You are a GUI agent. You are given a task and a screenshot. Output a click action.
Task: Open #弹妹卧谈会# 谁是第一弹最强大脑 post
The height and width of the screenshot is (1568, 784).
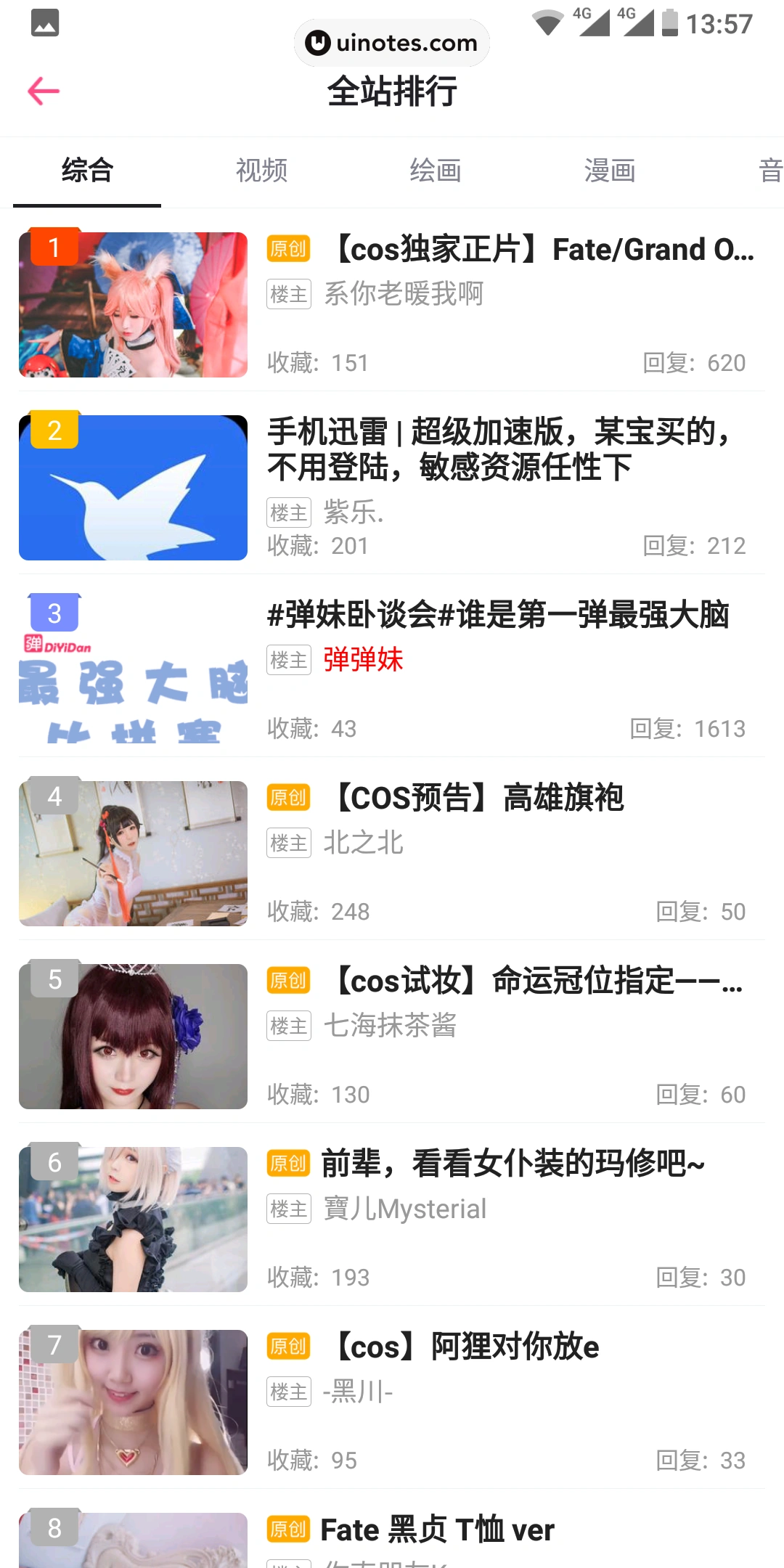[x=498, y=616]
